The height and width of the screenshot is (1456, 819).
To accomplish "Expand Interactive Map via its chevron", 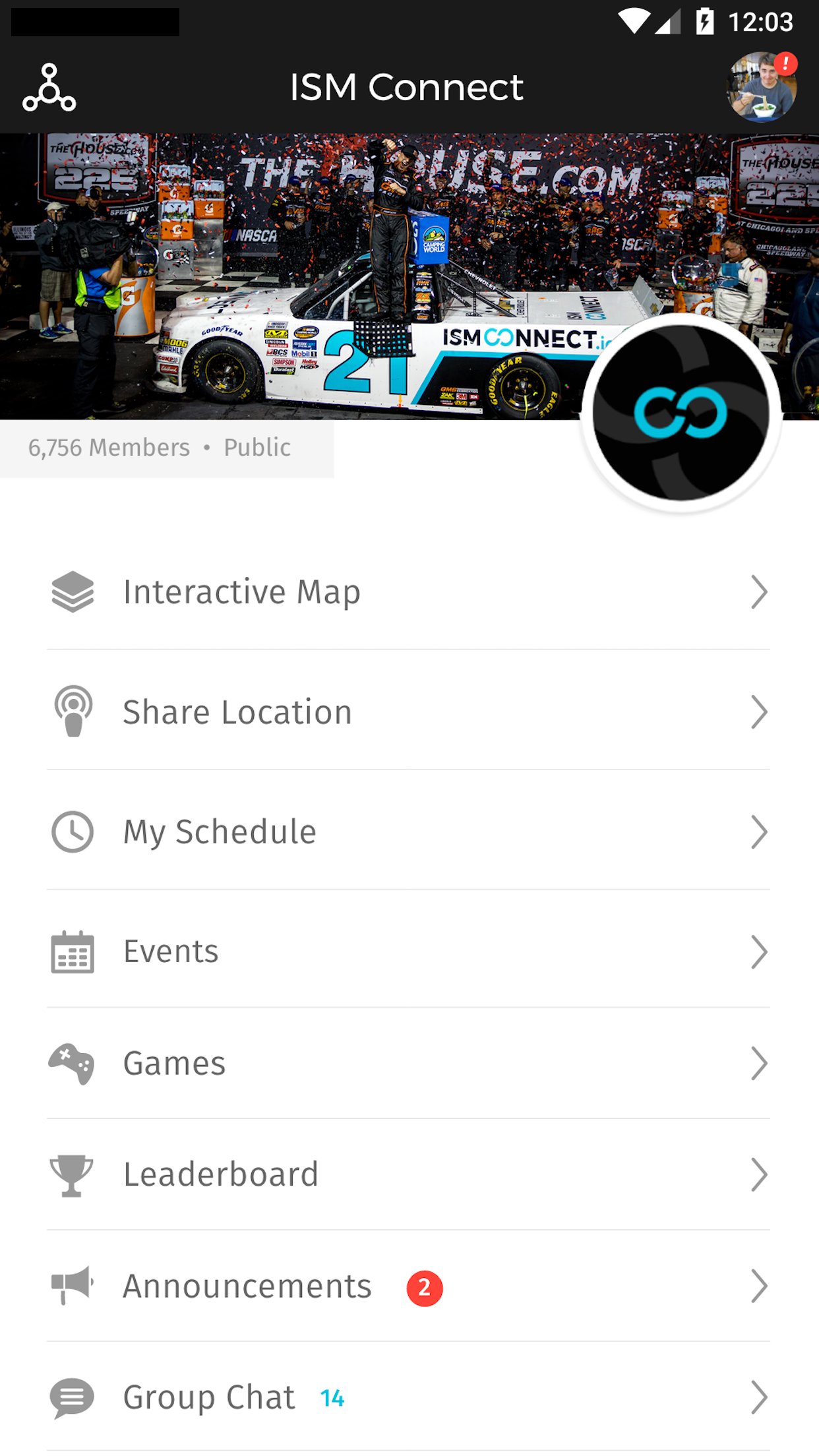I will tap(760, 591).
